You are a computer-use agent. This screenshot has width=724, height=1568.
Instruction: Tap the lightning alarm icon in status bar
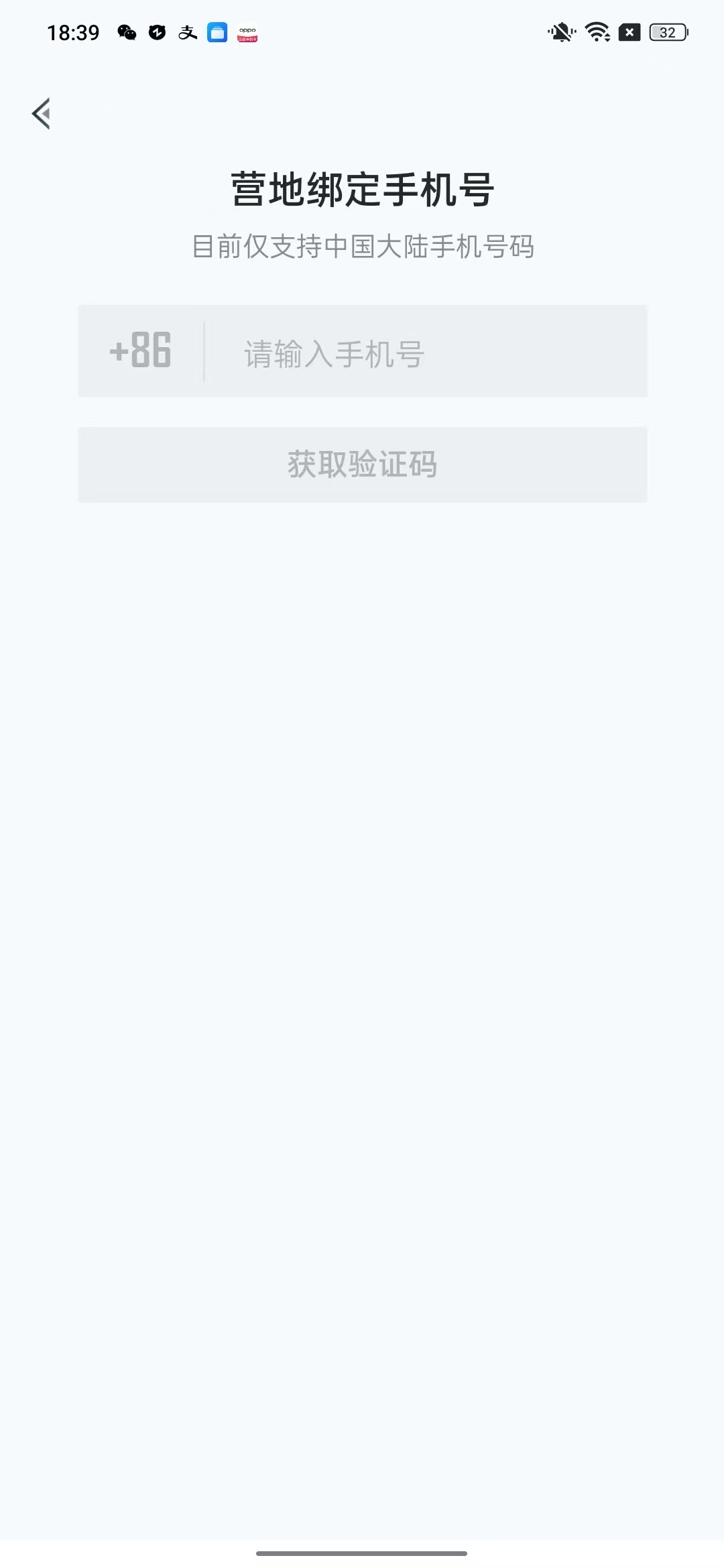pos(156,31)
